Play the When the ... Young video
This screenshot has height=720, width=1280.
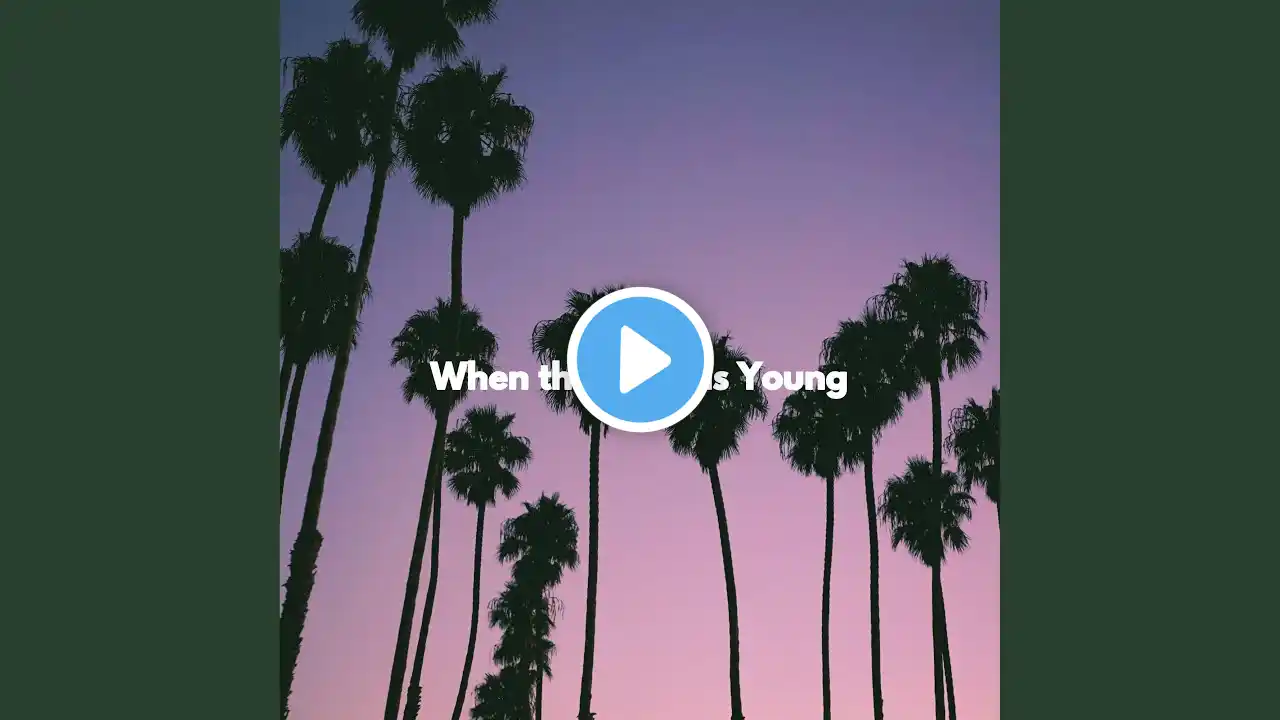point(640,360)
